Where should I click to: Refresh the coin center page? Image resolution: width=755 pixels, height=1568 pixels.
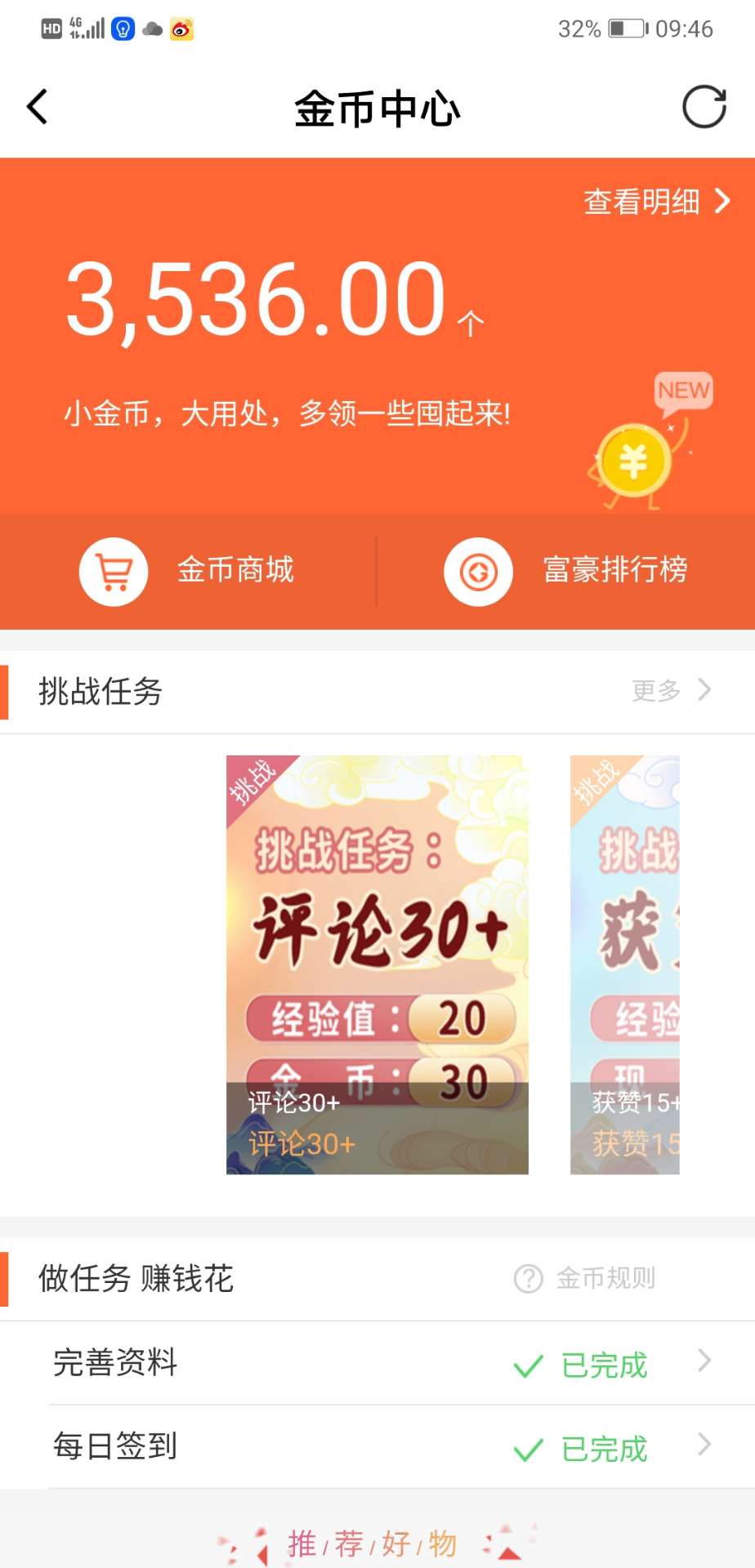click(704, 107)
